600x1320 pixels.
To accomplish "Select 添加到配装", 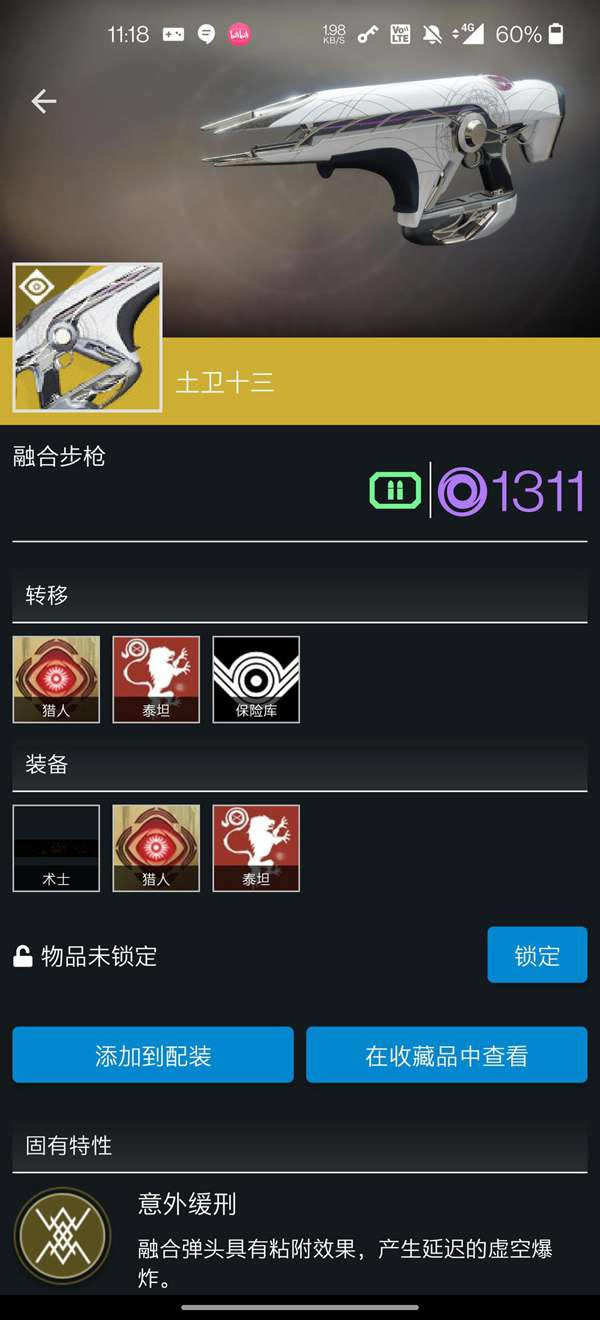I will coord(153,1055).
